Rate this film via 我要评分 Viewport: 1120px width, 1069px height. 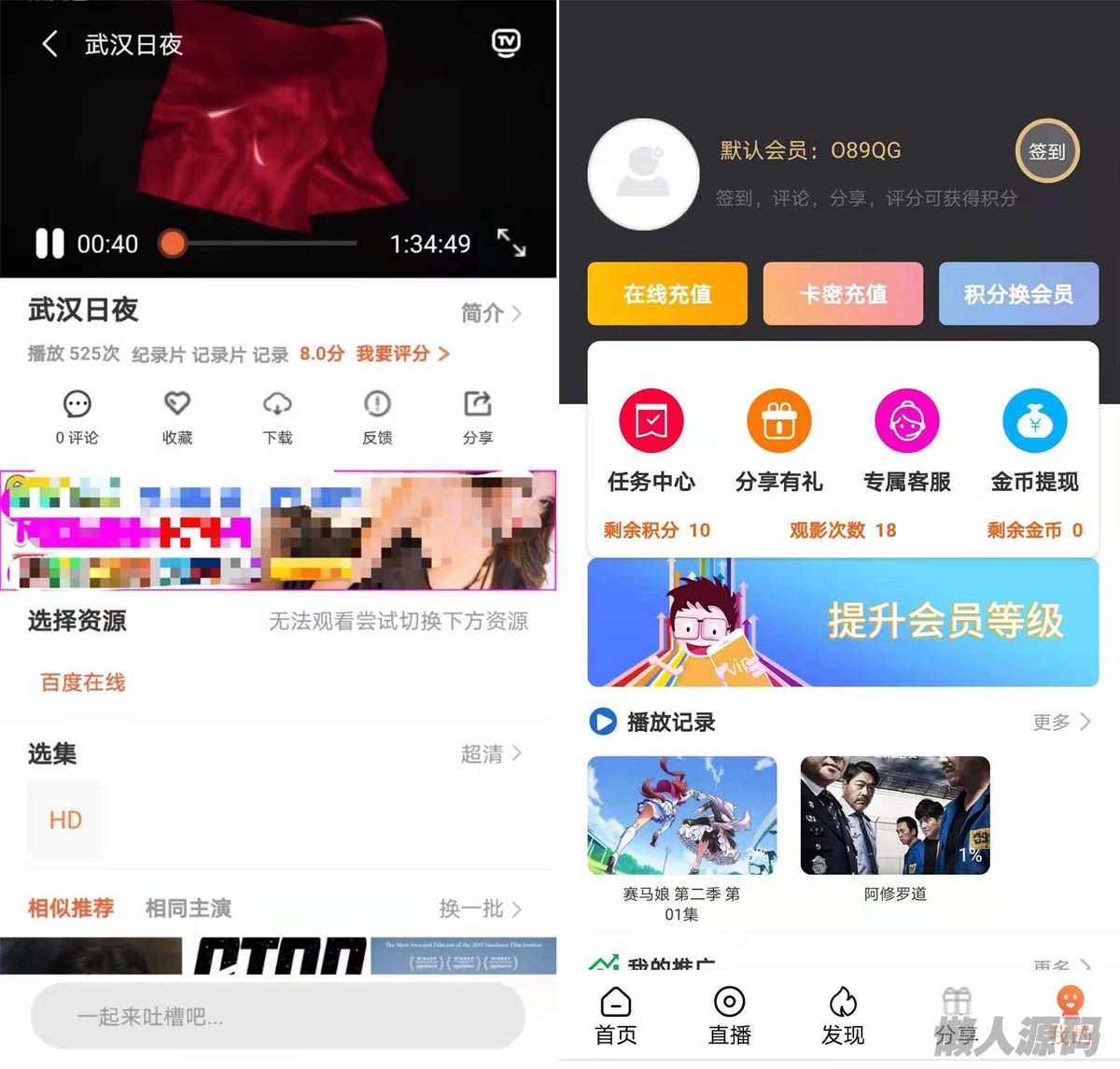tap(402, 354)
